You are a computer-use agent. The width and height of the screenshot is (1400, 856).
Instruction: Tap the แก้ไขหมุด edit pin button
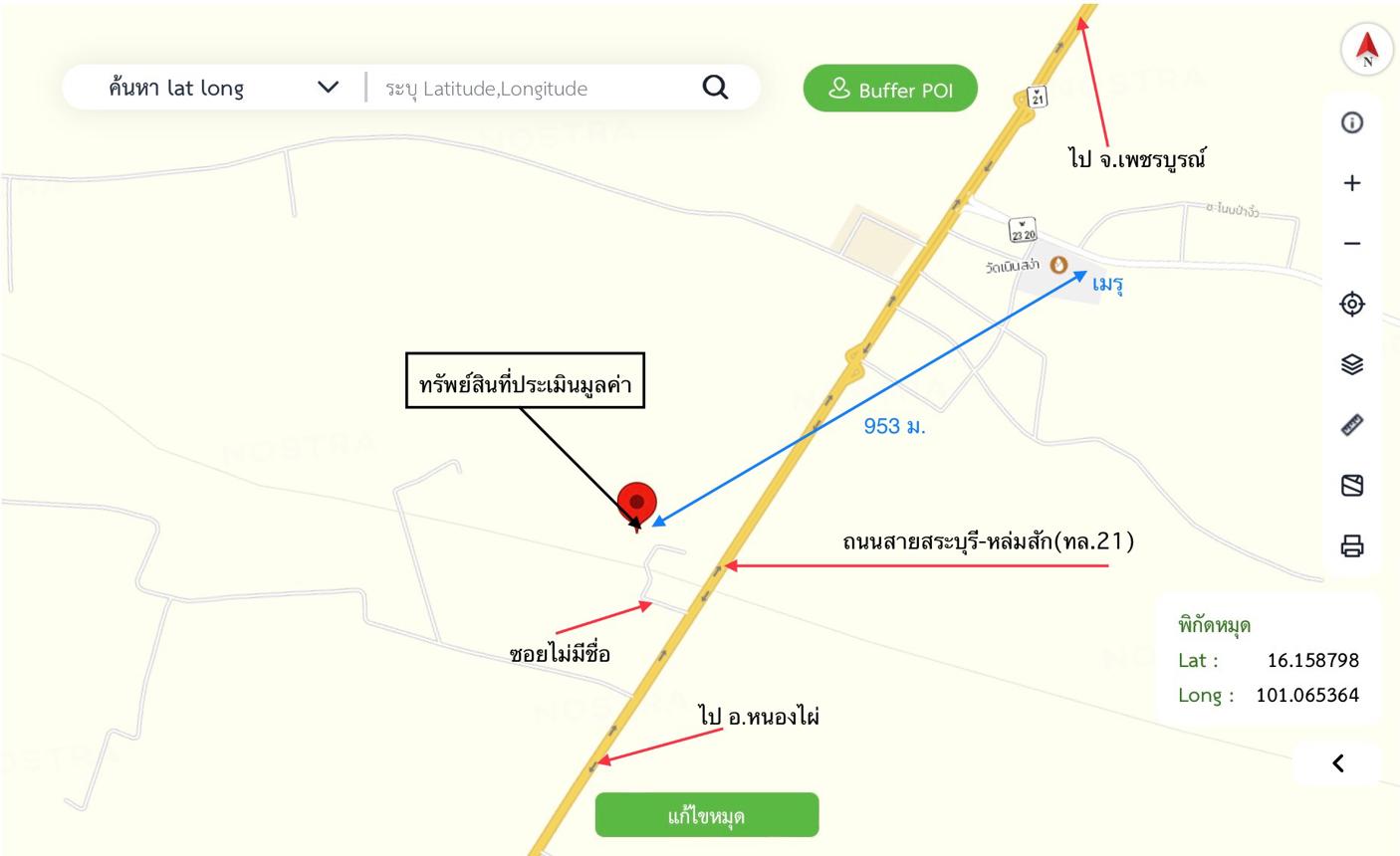(707, 816)
